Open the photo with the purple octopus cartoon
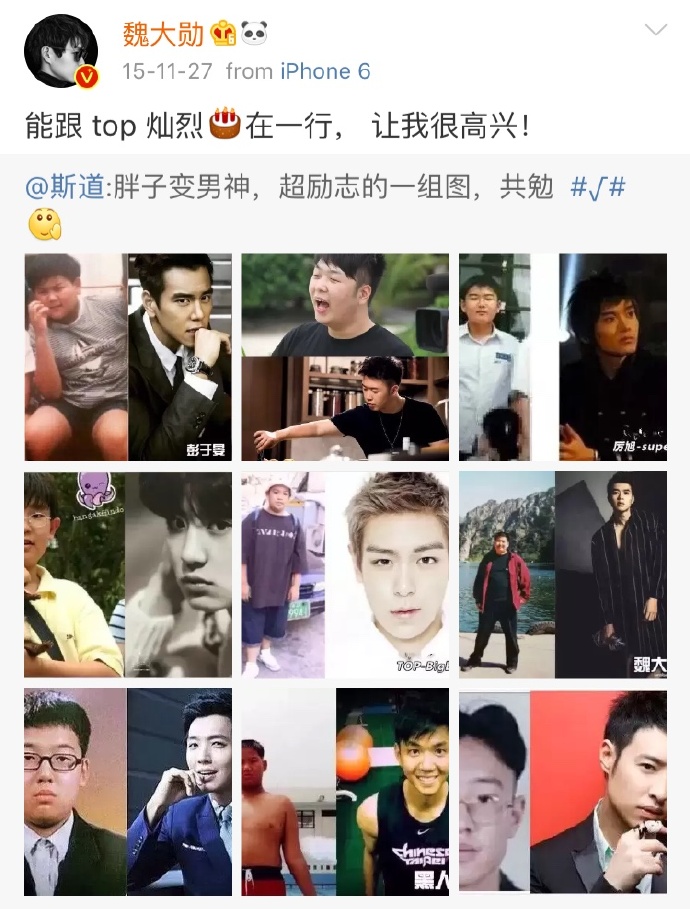Viewport: 690px width, 909px height. [128, 575]
